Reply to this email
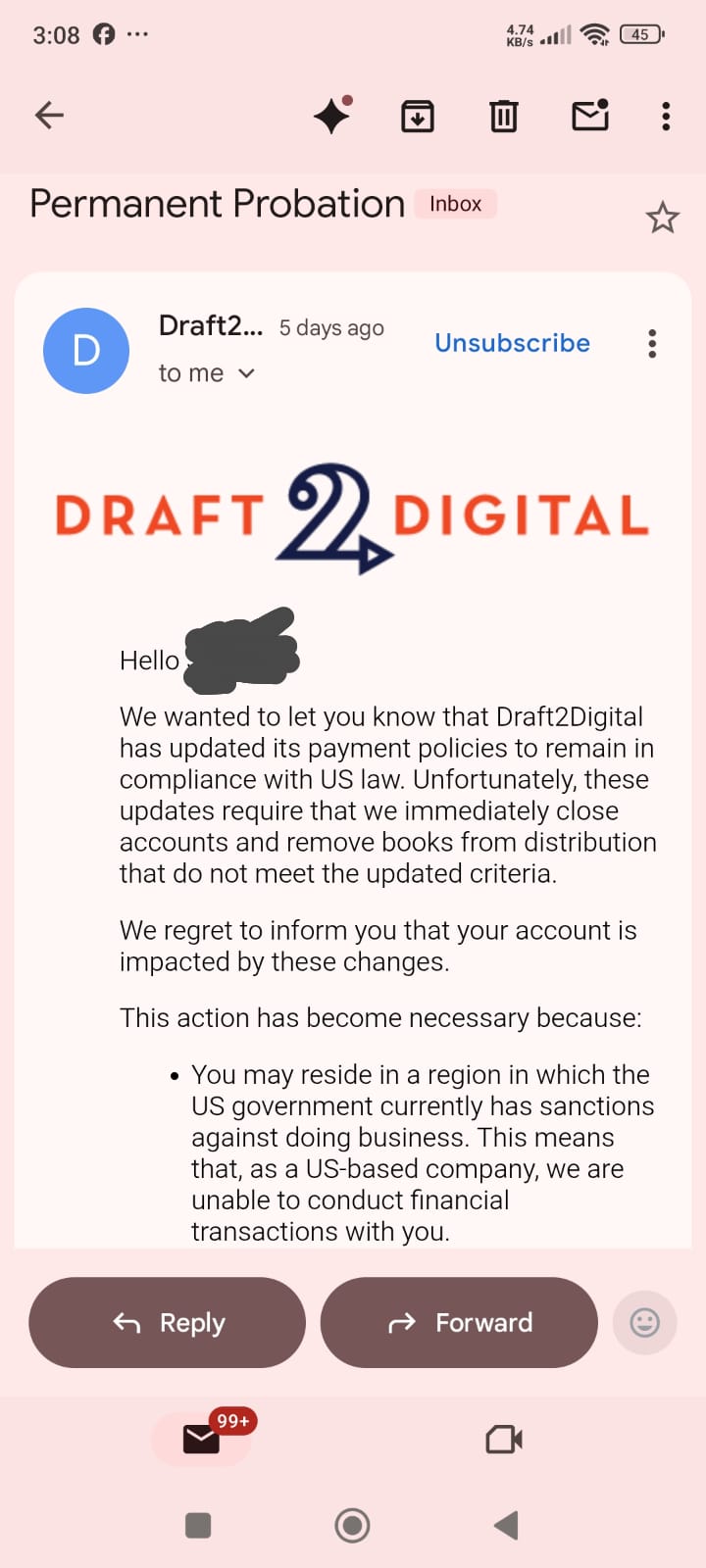Screen dimensions: 706x1568 168,1323
